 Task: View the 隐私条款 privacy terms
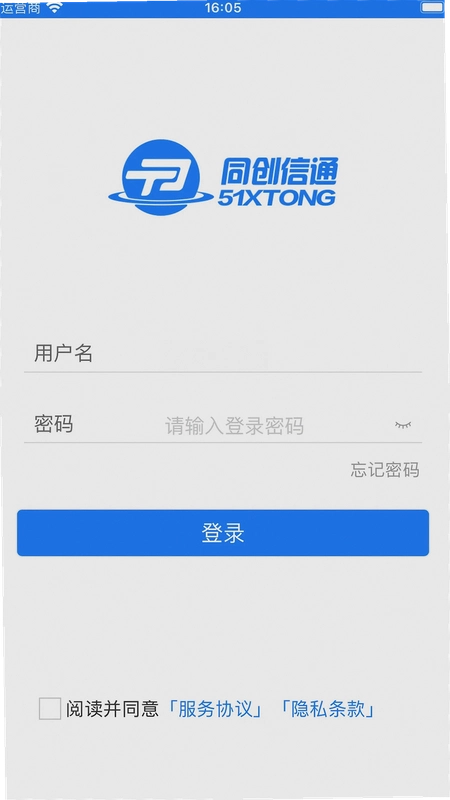(328, 709)
